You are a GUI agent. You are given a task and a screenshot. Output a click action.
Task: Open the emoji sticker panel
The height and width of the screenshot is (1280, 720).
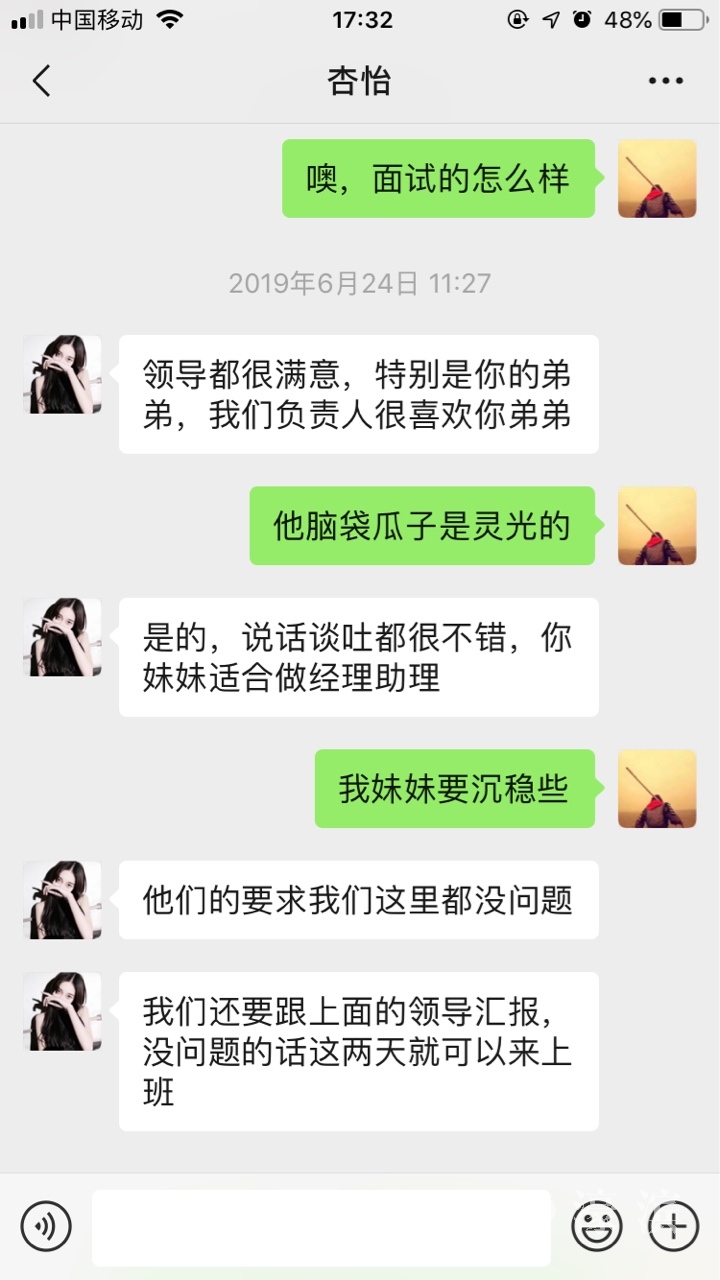pyautogui.click(x=597, y=1226)
